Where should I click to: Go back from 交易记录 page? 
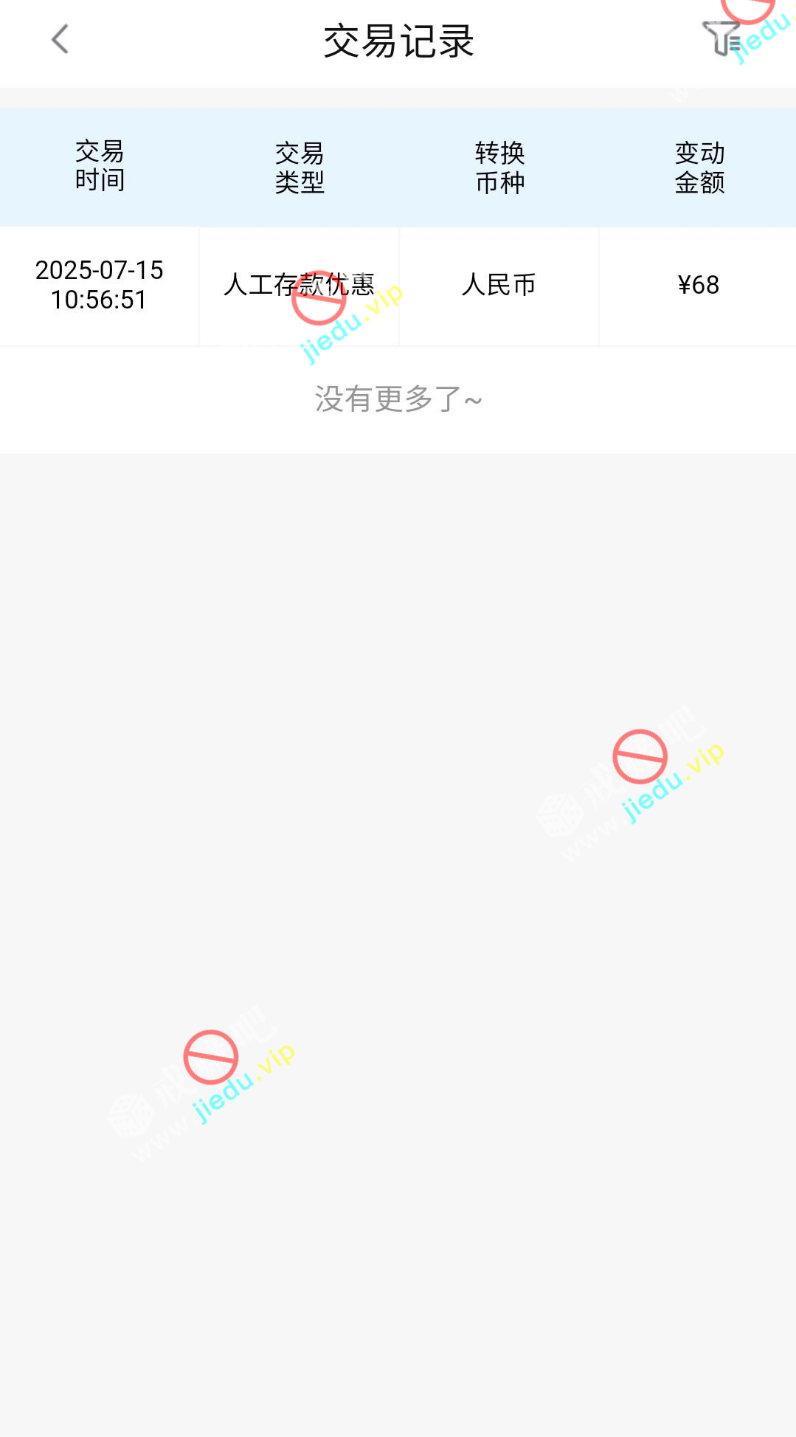[60, 40]
